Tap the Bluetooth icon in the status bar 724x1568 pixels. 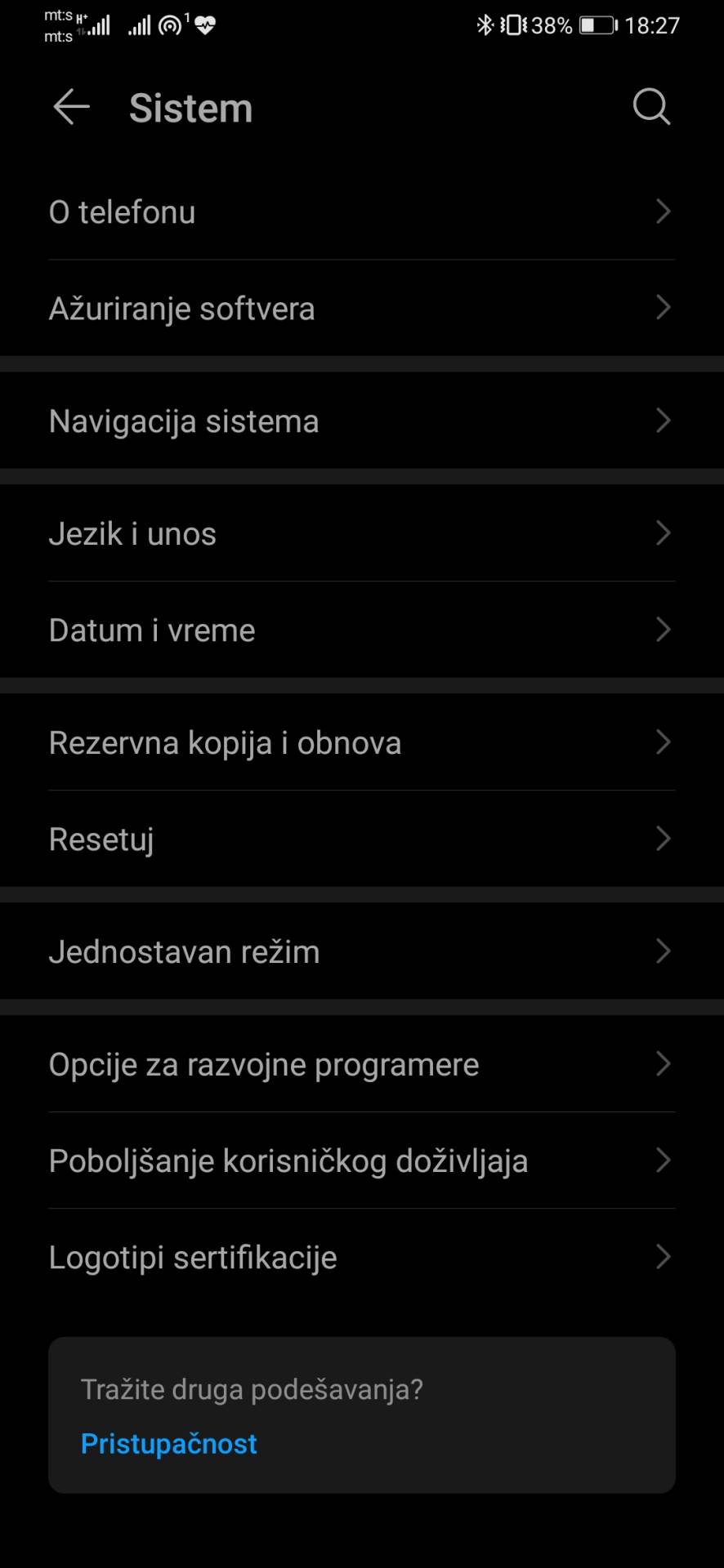[x=484, y=24]
